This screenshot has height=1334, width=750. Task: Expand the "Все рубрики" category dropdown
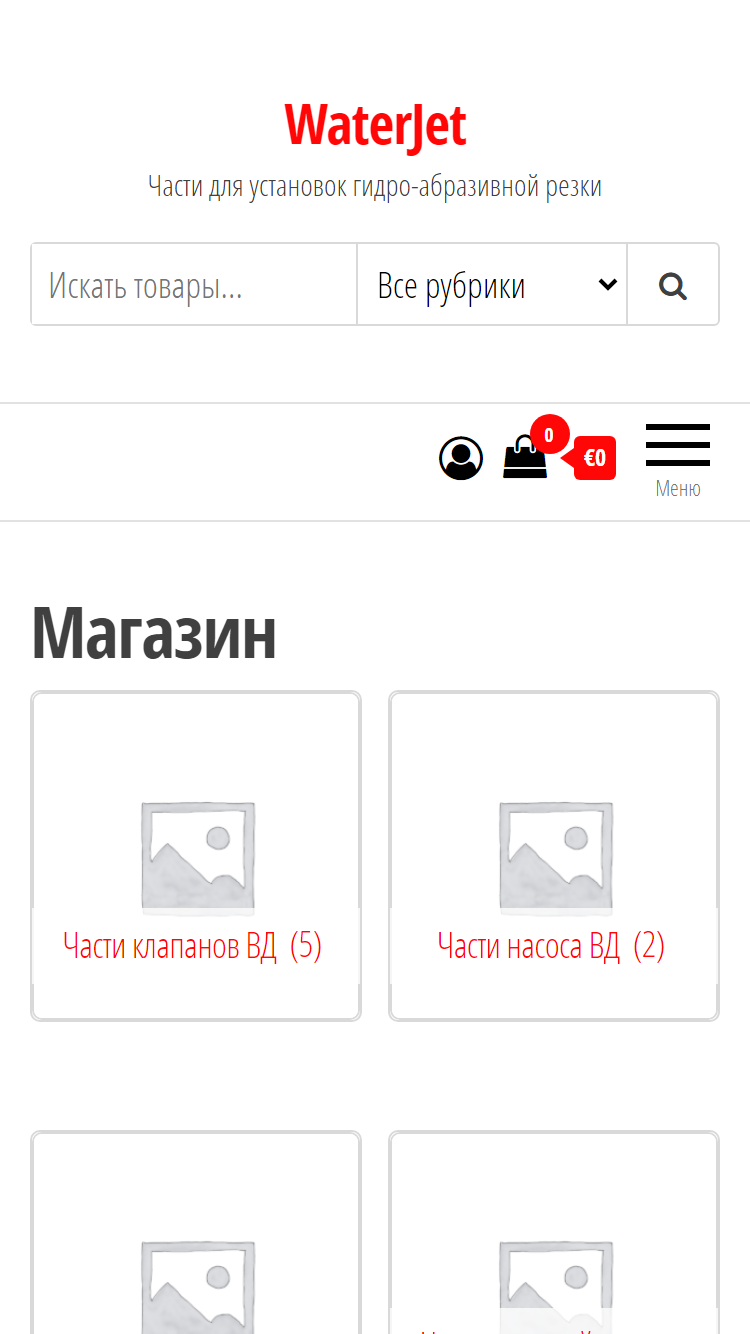point(492,285)
